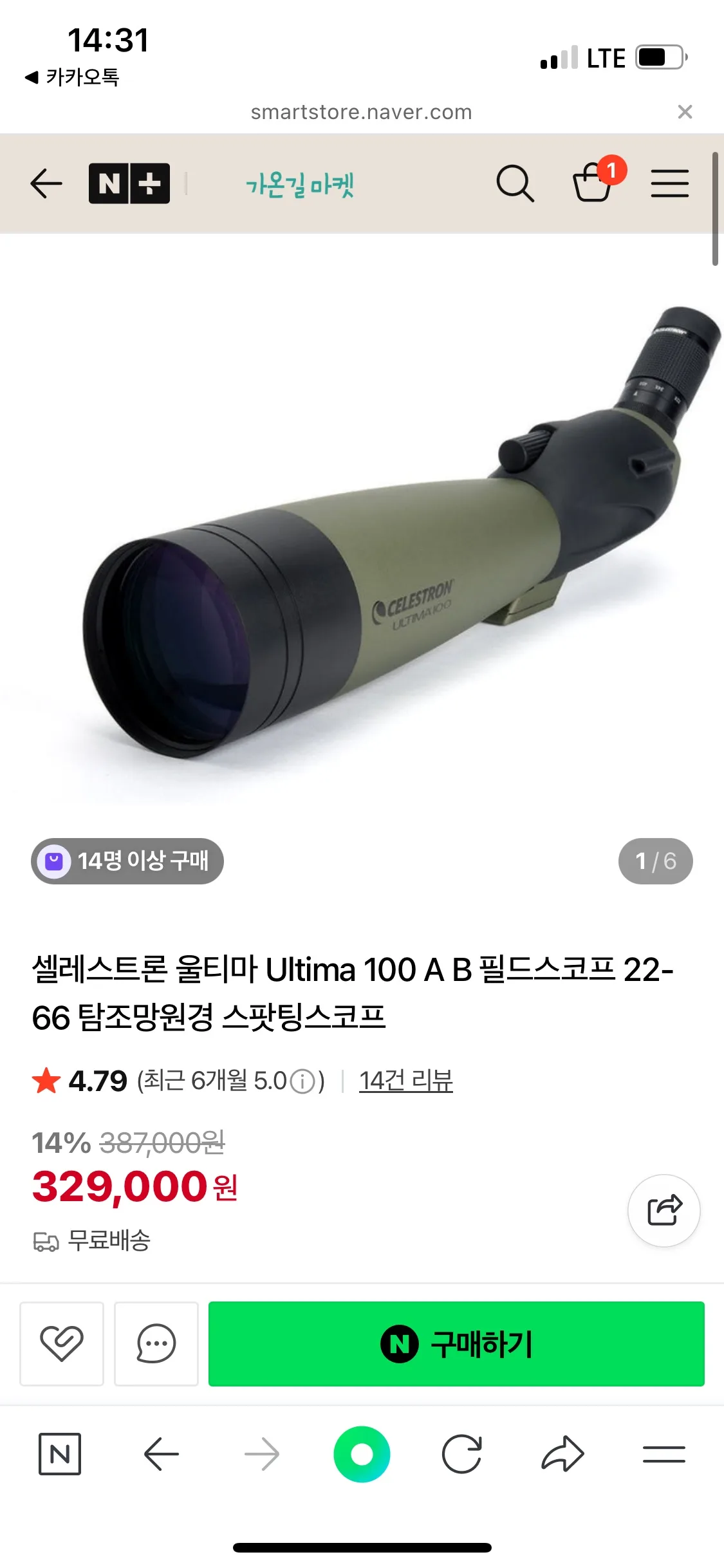Return to KakaoTalk app
The width and height of the screenshot is (724, 1568).
(72, 78)
